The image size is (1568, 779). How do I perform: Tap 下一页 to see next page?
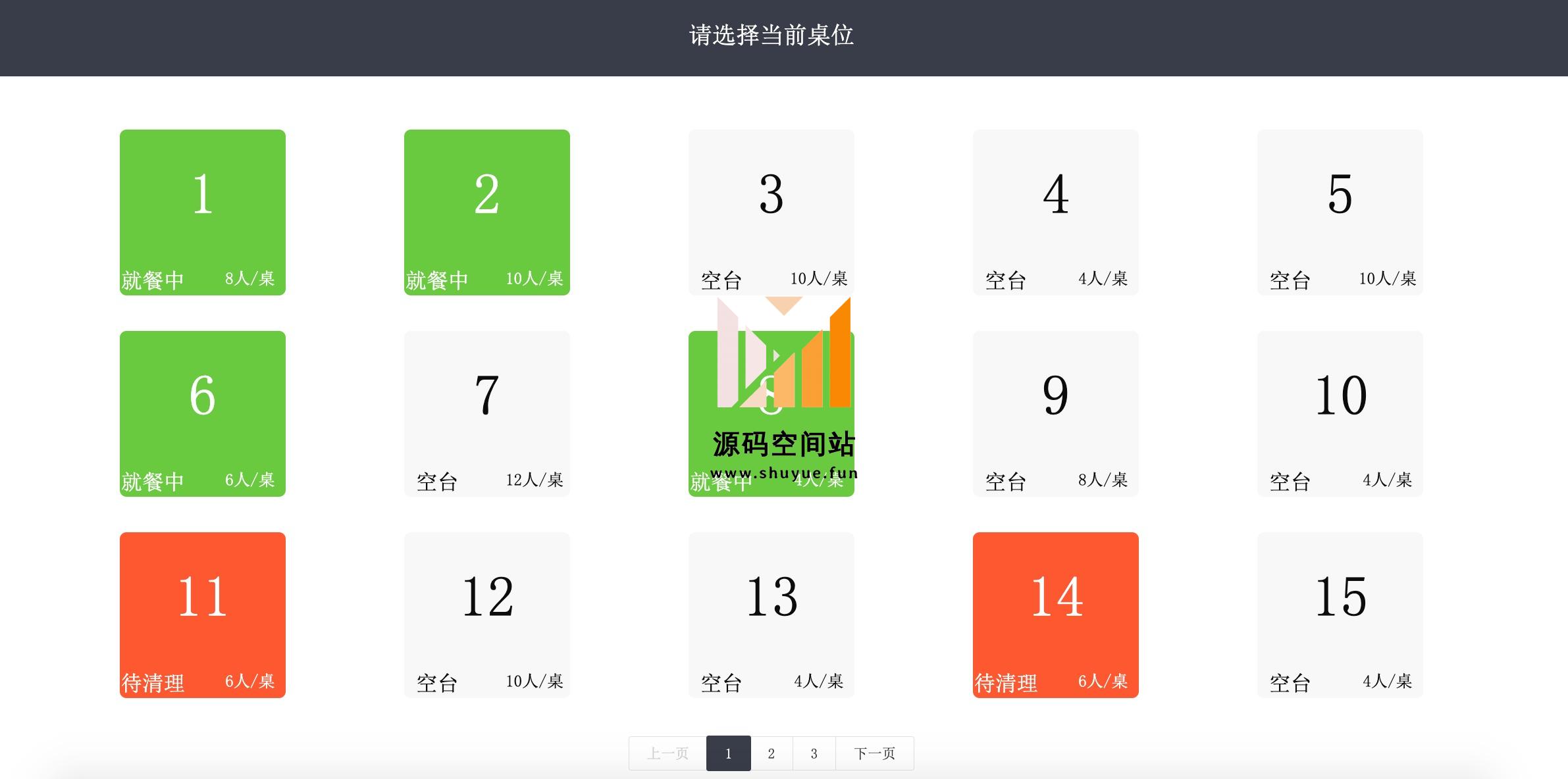click(x=874, y=753)
